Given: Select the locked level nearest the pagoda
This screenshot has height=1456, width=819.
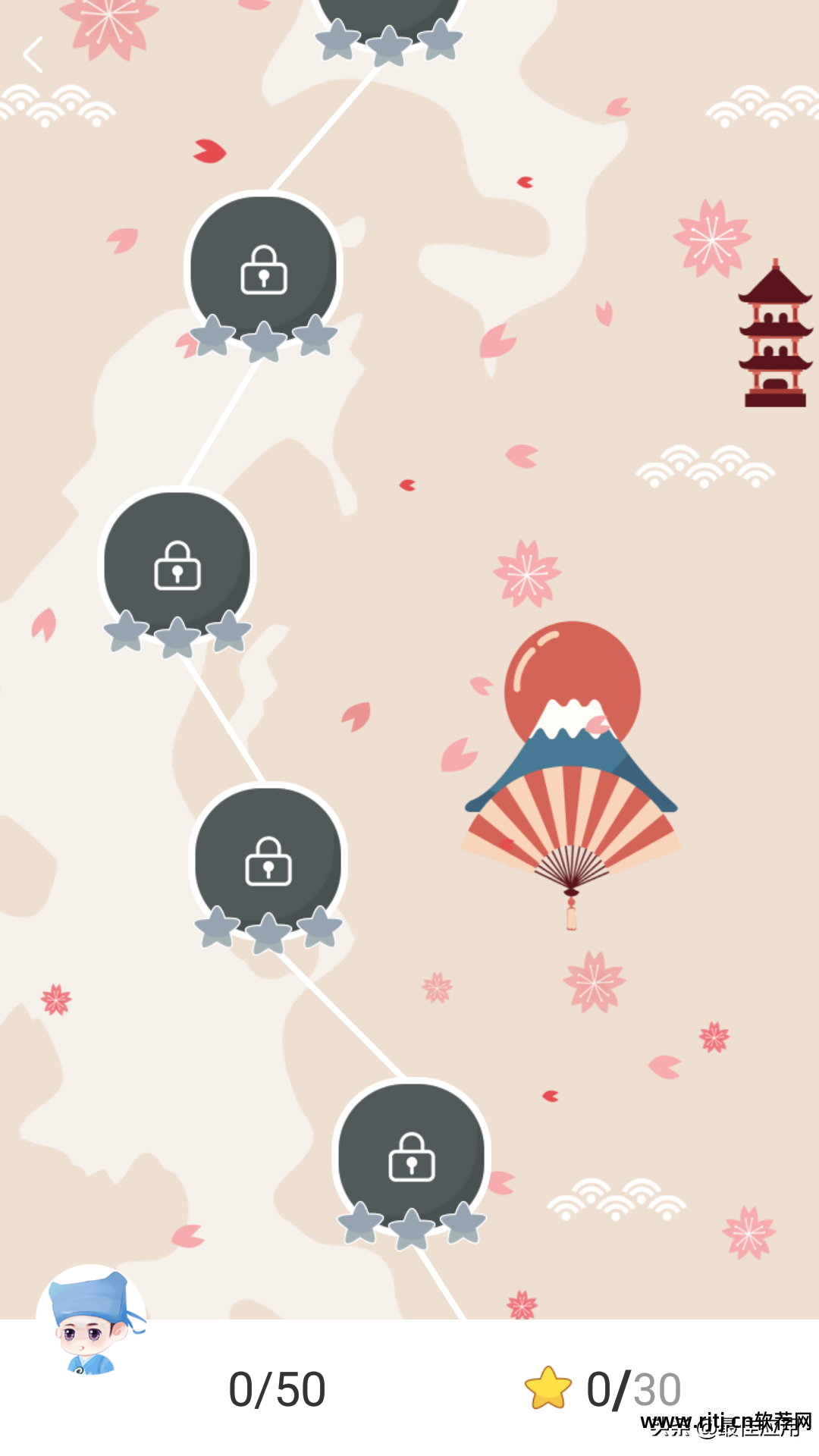Looking at the screenshot, I should (x=263, y=268).
